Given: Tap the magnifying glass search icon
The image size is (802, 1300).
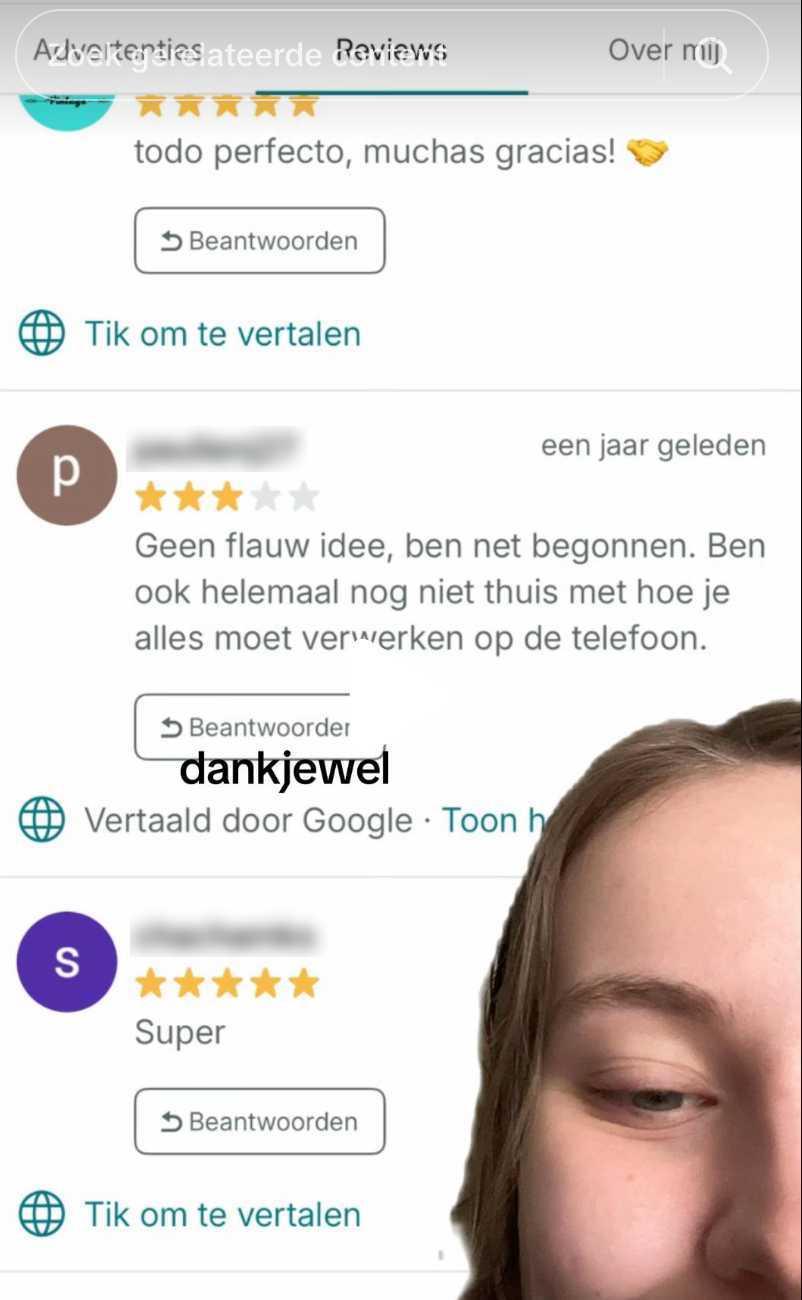Looking at the screenshot, I should (714, 55).
